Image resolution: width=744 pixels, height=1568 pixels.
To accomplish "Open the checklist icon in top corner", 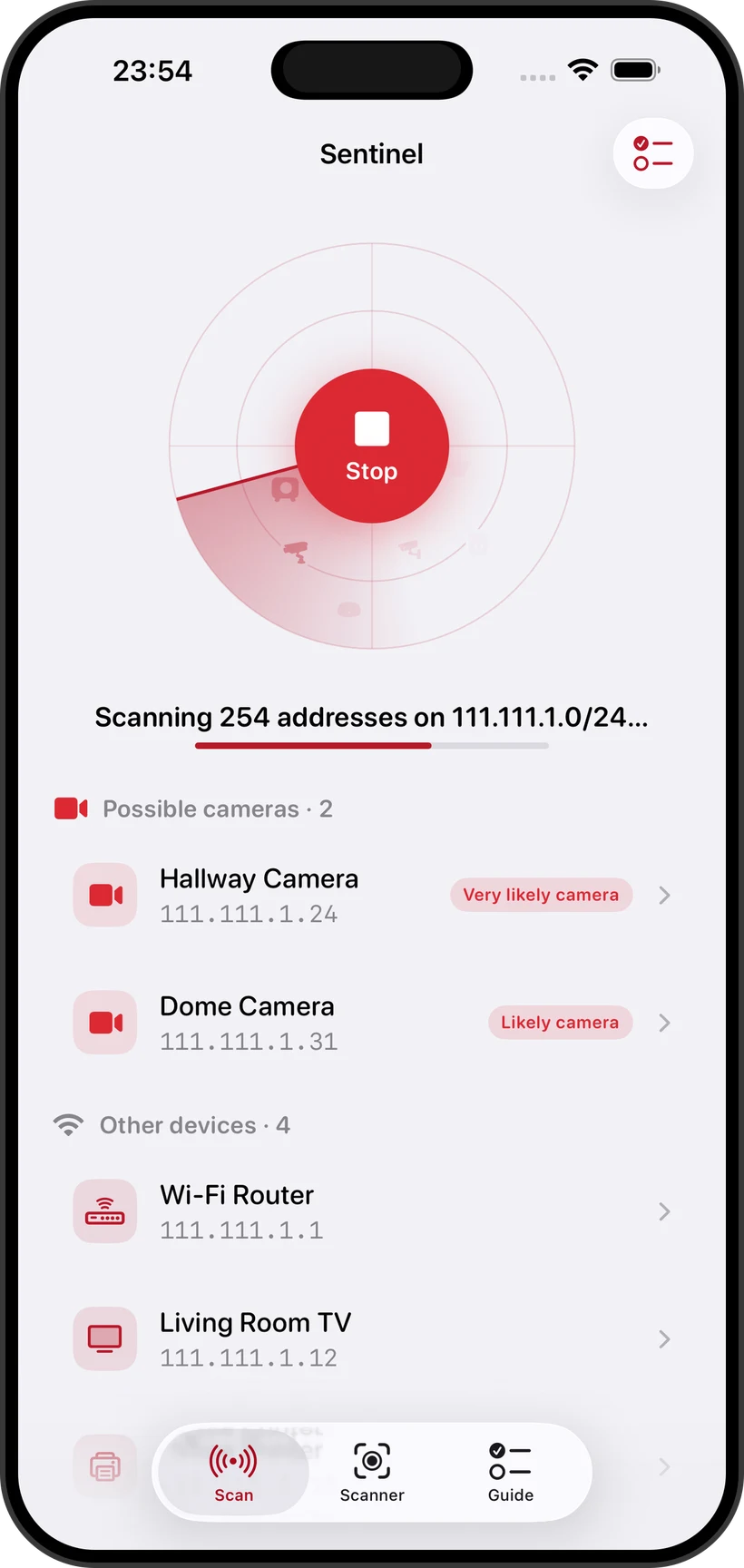I will click(x=652, y=153).
